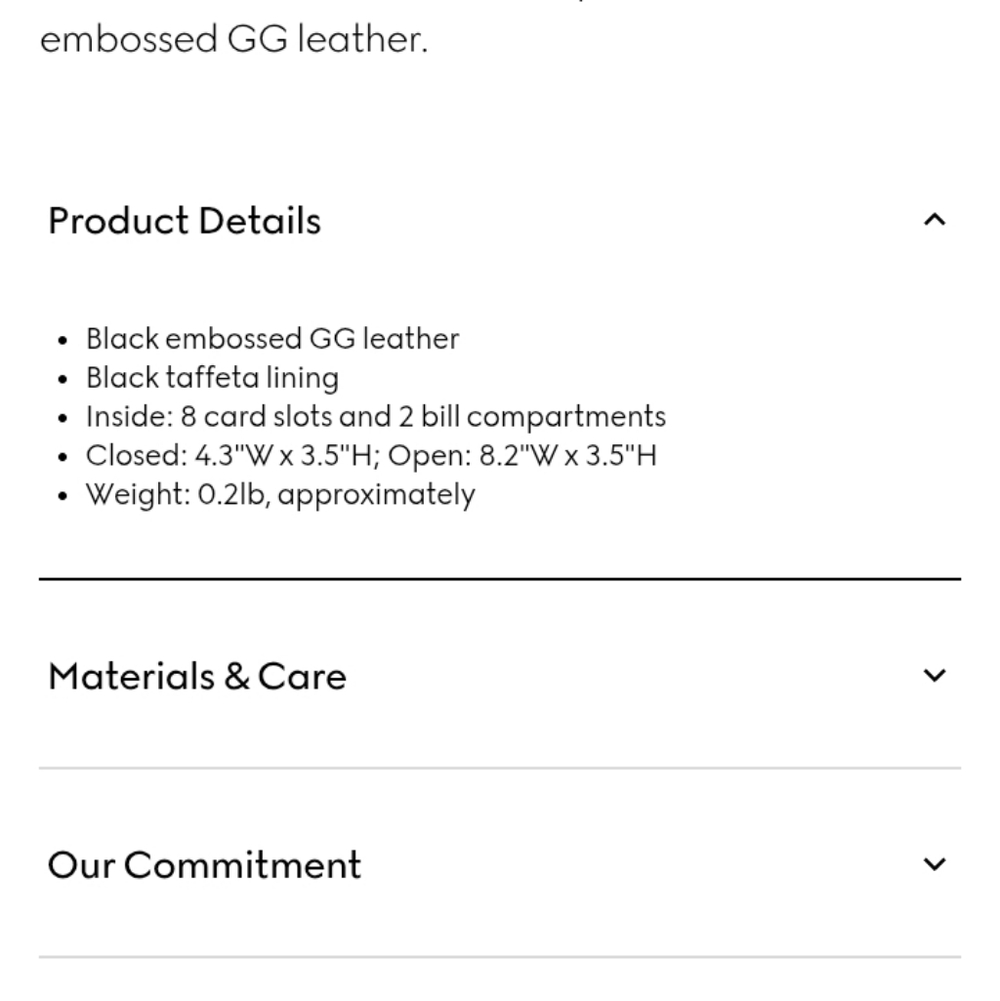Toggle closed the Product Details accordion row
1000x1001 pixels.
pyautogui.click(x=500, y=219)
